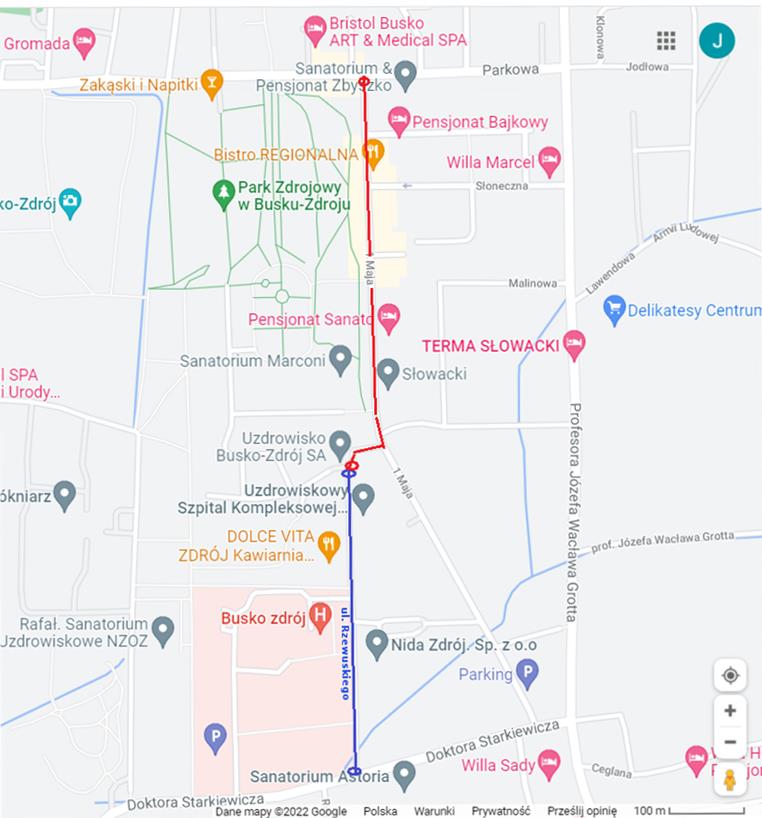Select Park Zdrojowy w Busku-Zdroju marker
The width and height of the screenshot is (762, 818).
click(x=224, y=190)
